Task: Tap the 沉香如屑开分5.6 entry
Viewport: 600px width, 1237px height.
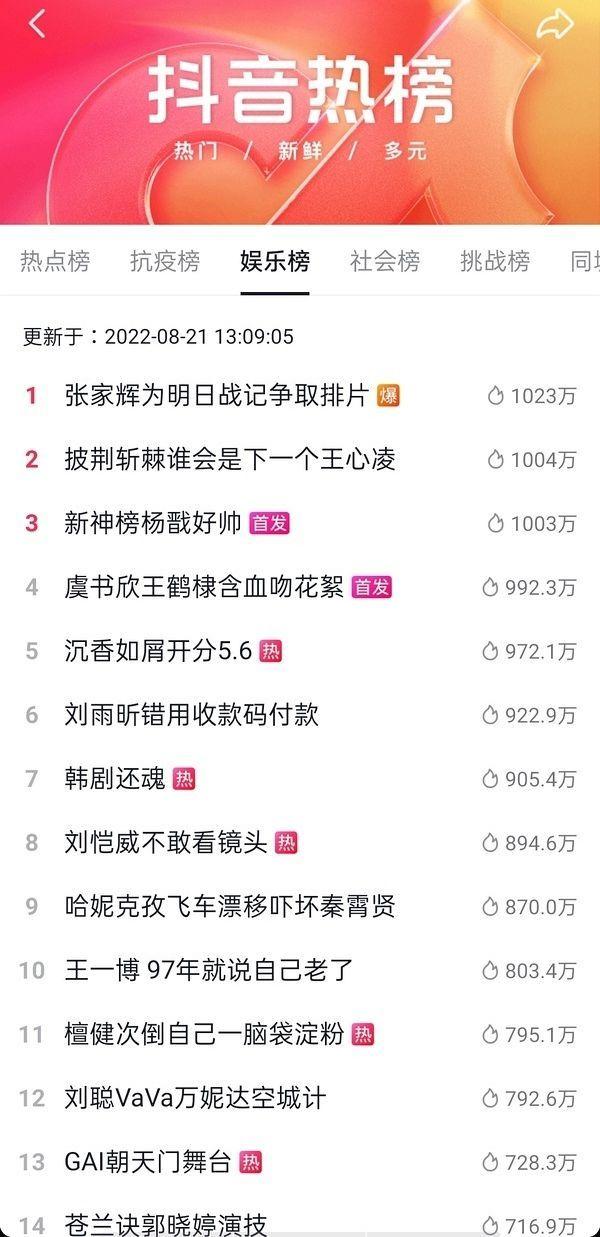Action: click(x=300, y=651)
